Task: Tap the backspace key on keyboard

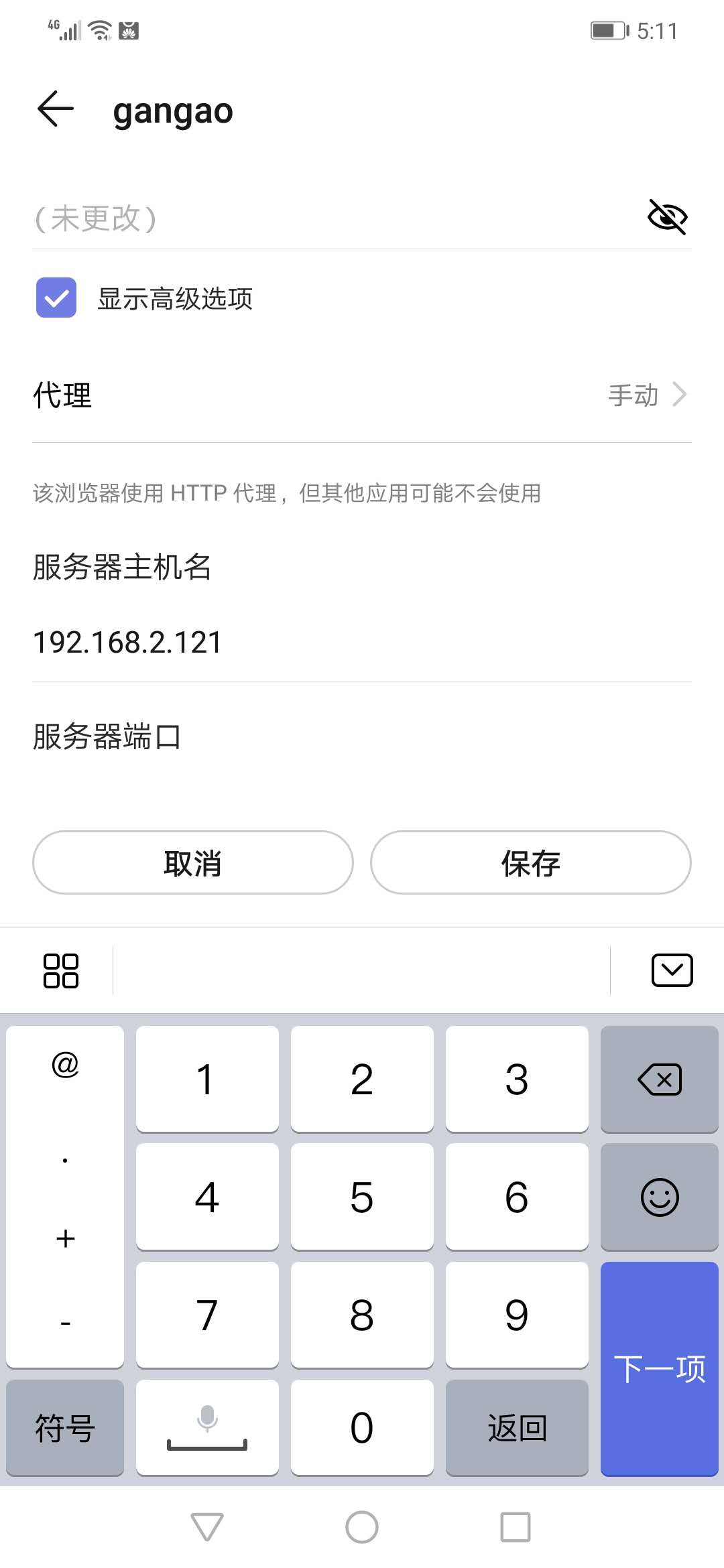Action: point(659,1079)
